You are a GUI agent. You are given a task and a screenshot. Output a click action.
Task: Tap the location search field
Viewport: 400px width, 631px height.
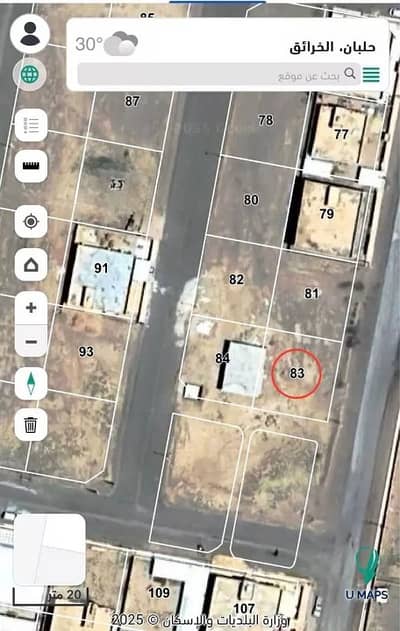(219, 74)
